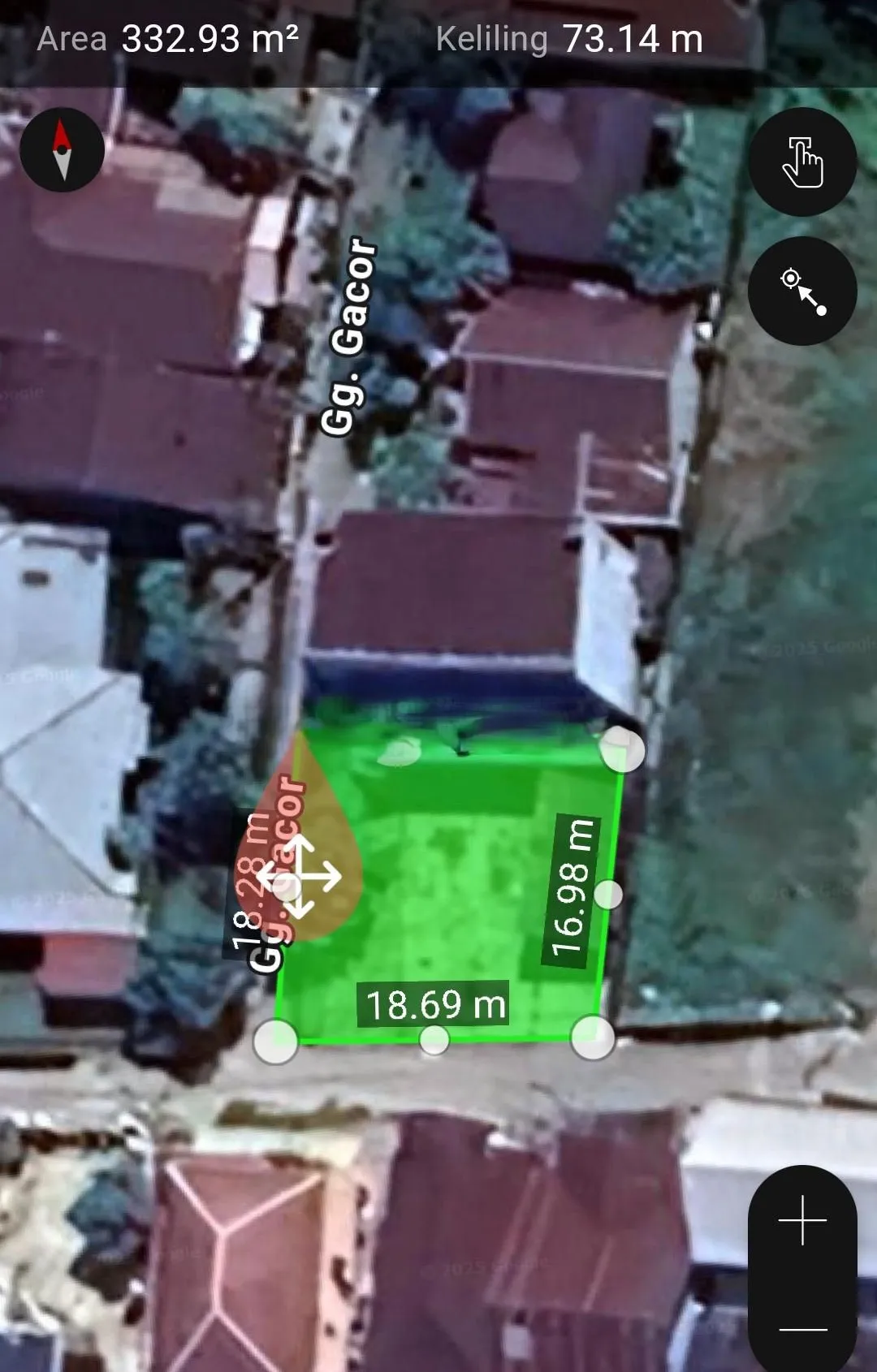Tap the compass to reset map orientation
The height and width of the screenshot is (1372, 877).
pyautogui.click(x=62, y=150)
